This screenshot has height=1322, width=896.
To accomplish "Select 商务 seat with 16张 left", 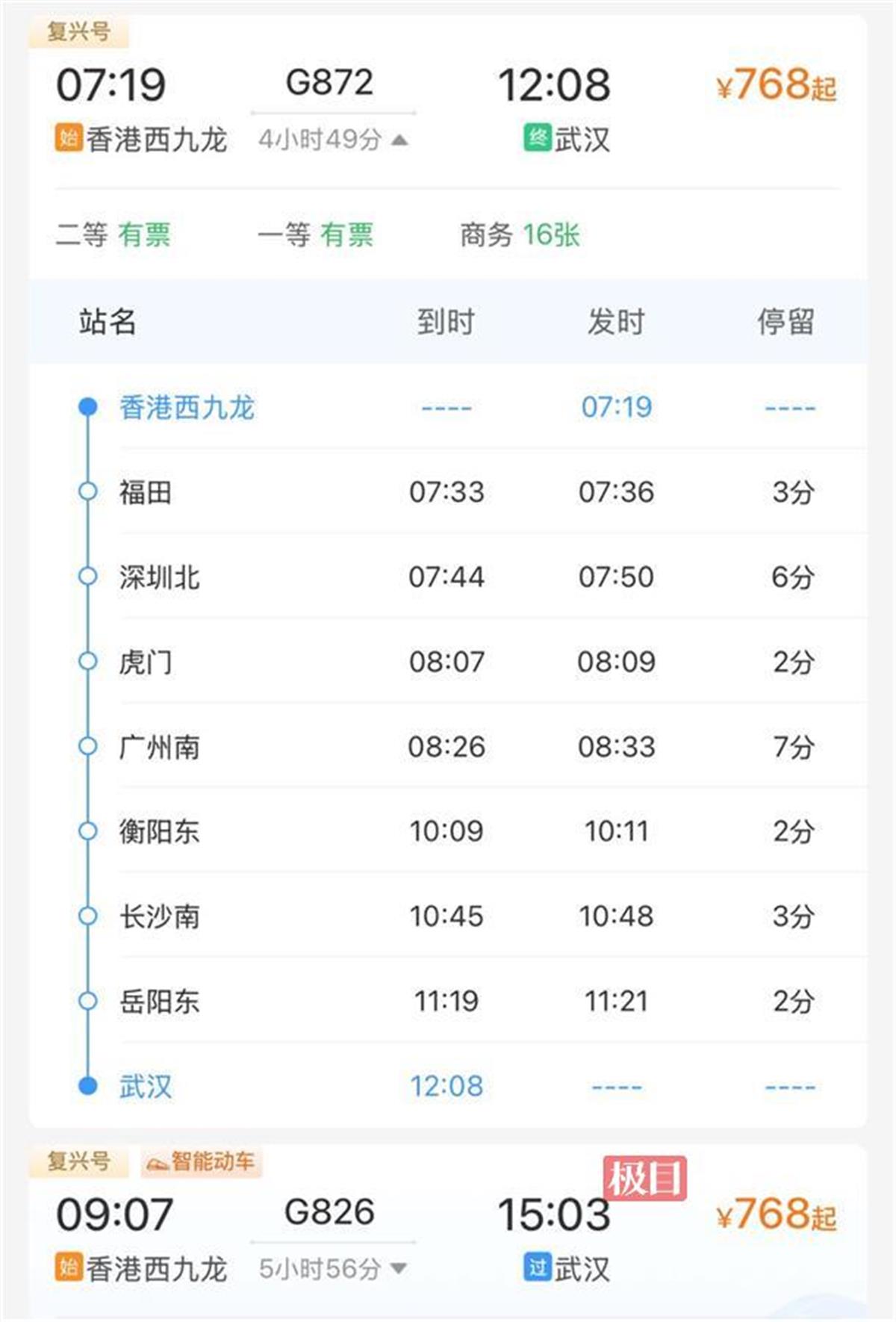I will click(x=520, y=235).
